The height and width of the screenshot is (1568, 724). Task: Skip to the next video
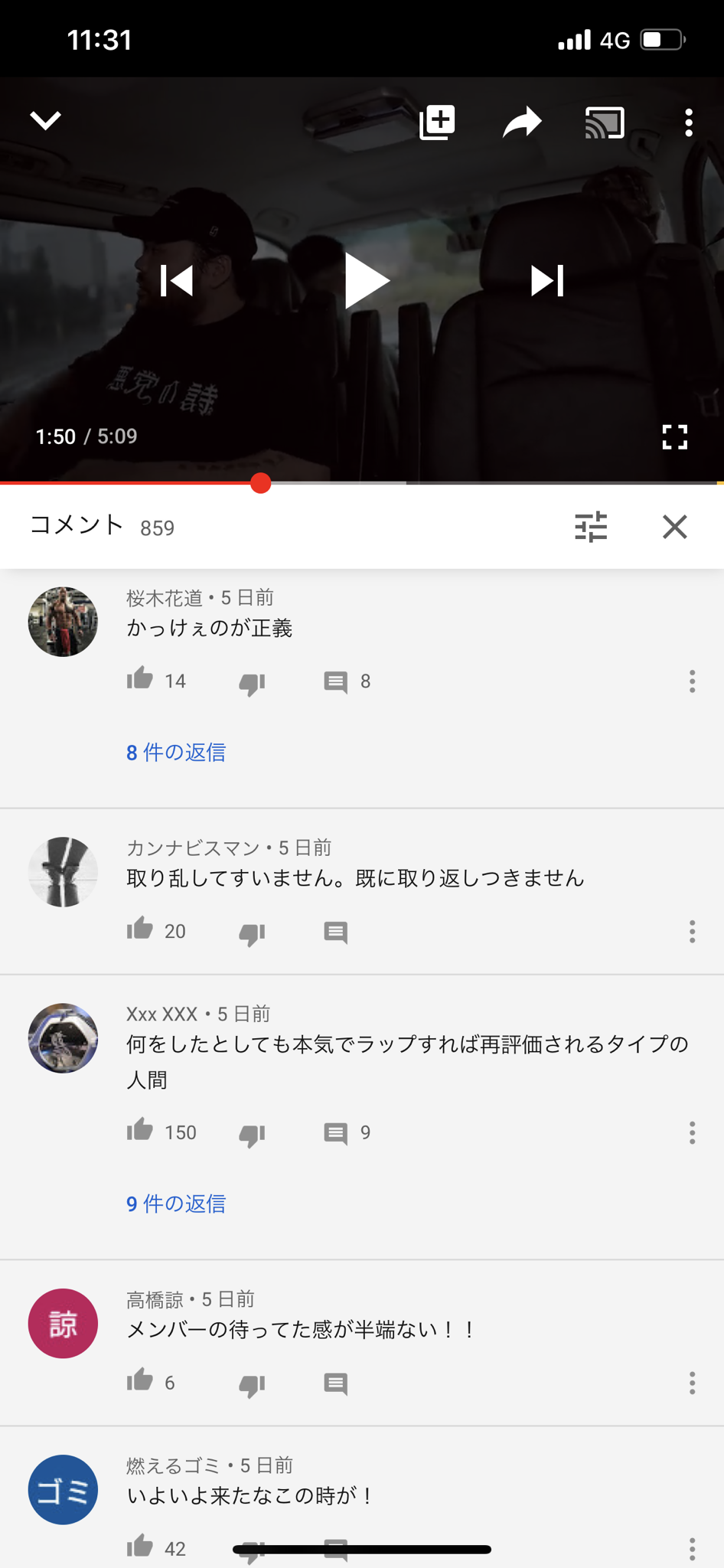click(547, 281)
